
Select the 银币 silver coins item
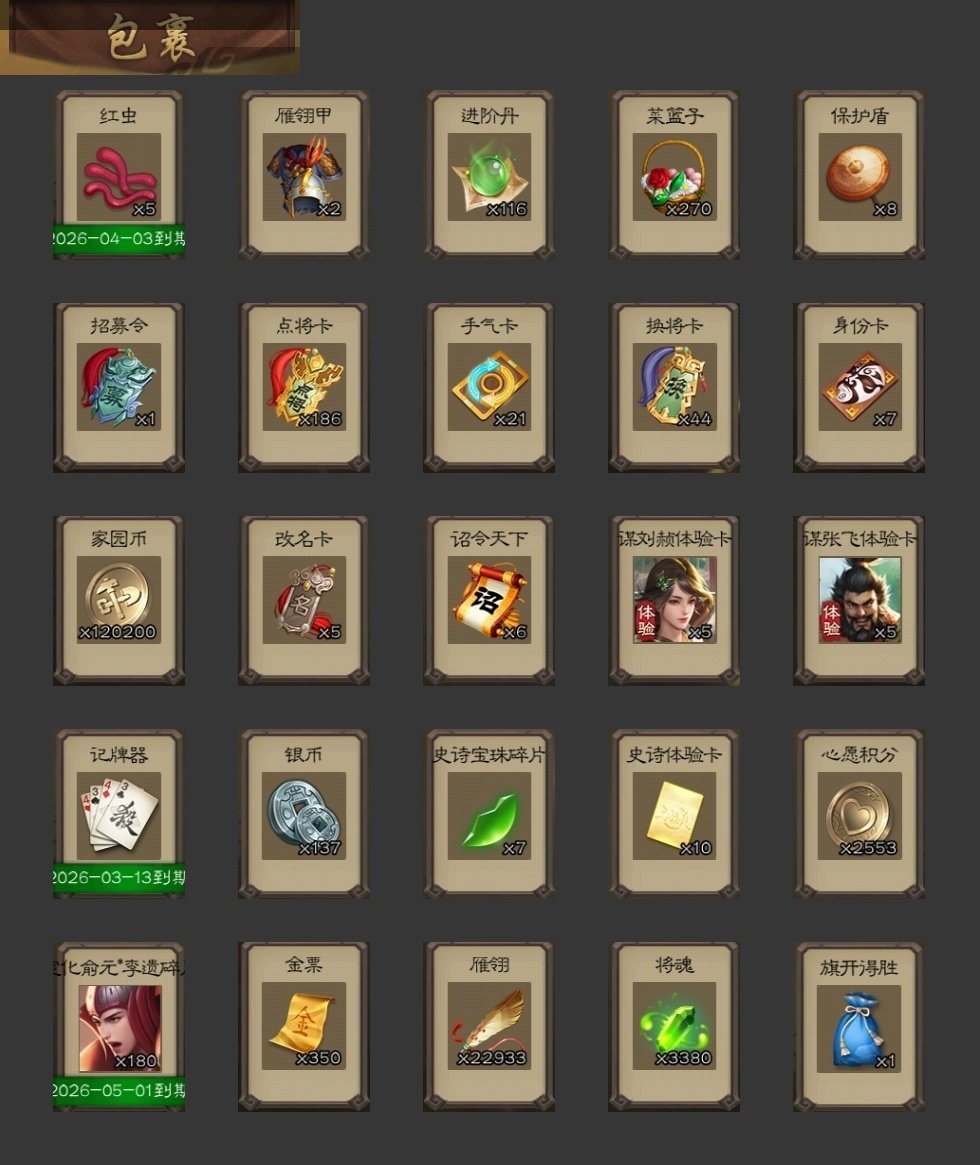tap(304, 815)
